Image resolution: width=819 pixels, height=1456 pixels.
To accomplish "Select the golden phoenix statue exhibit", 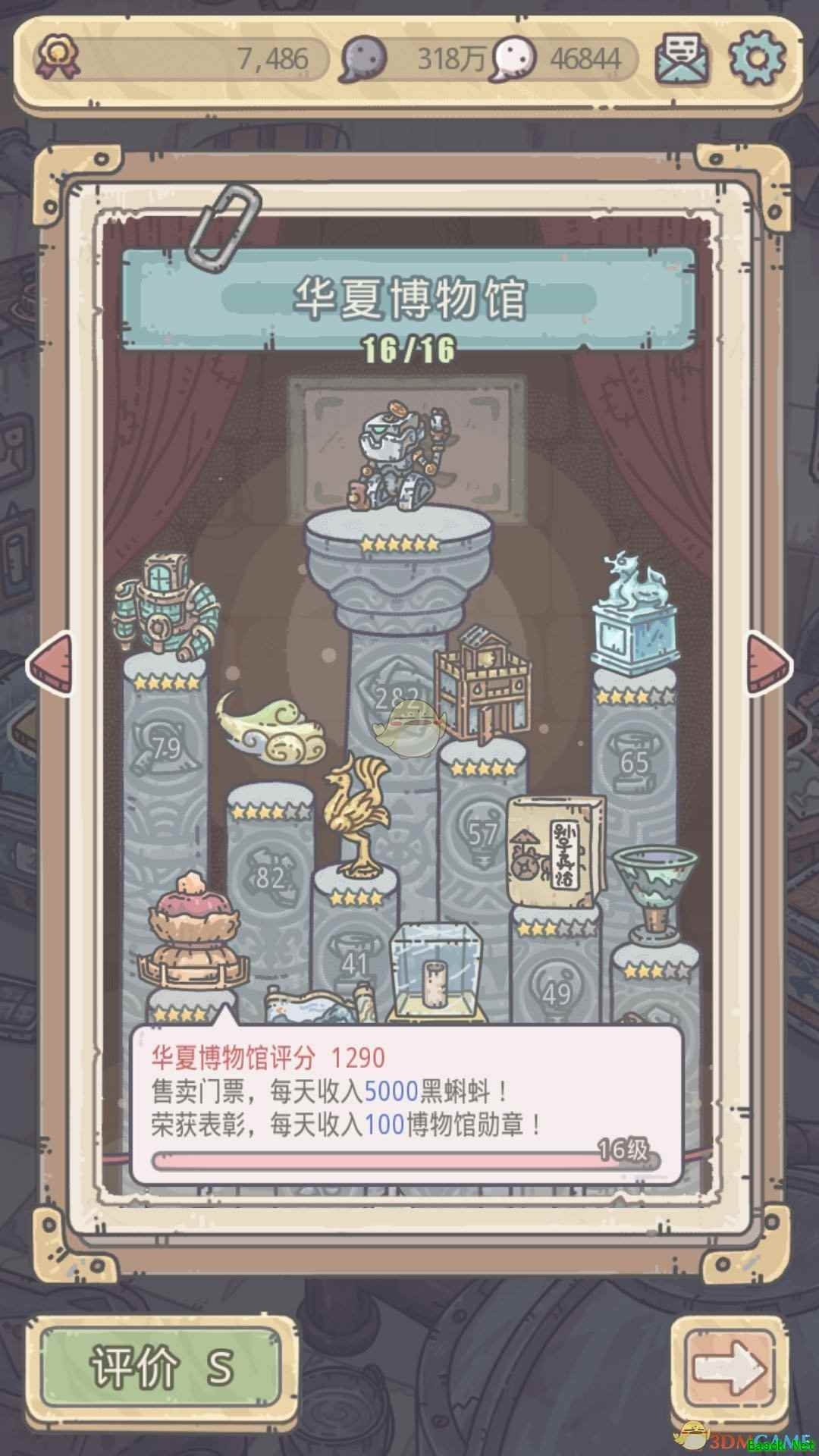I will (x=356, y=812).
